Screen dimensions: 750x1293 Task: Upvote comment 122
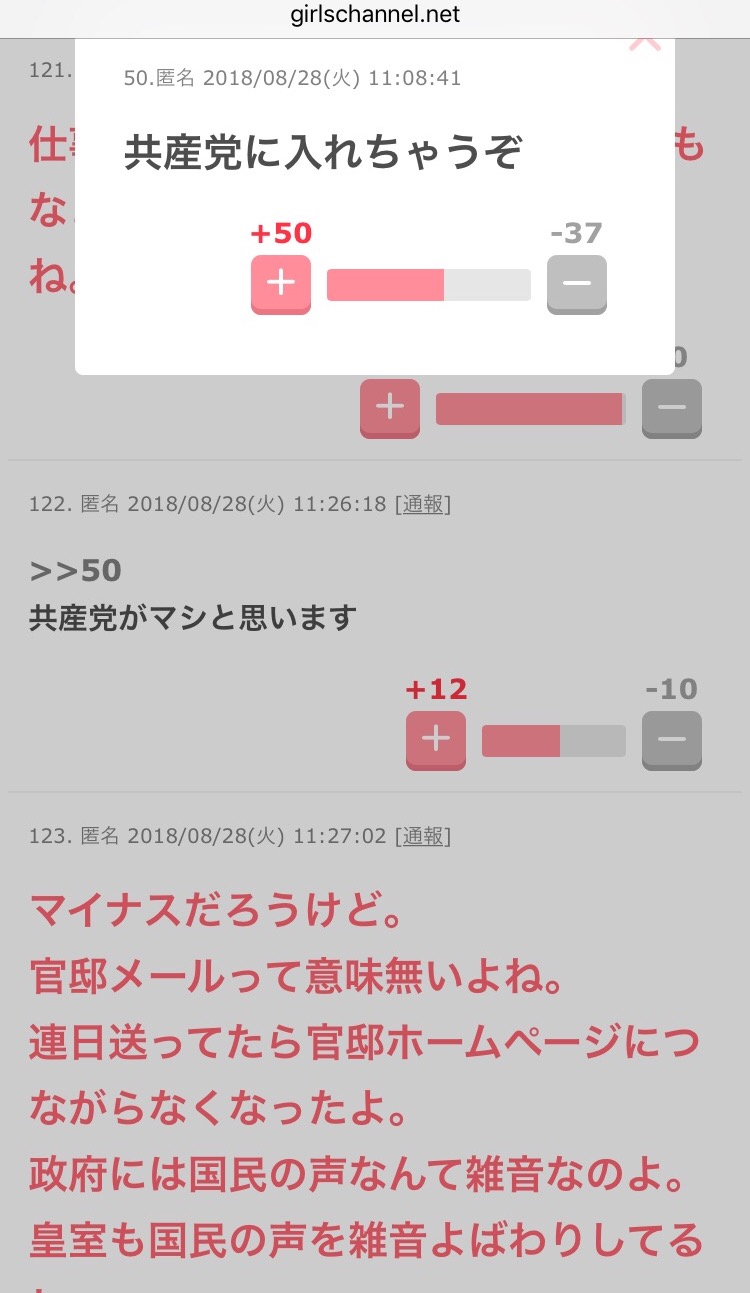(436, 740)
